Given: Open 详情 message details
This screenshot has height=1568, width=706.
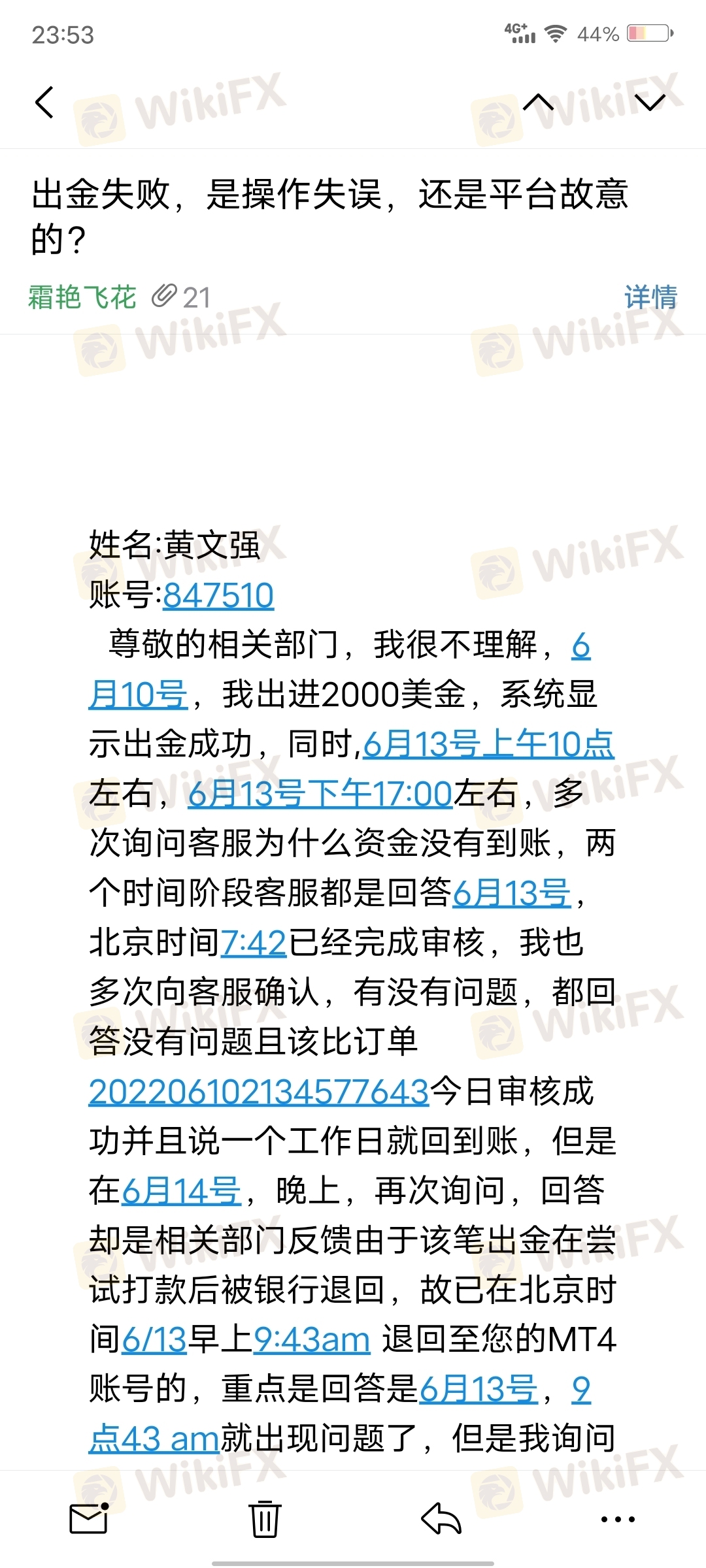Looking at the screenshot, I should 650,297.
